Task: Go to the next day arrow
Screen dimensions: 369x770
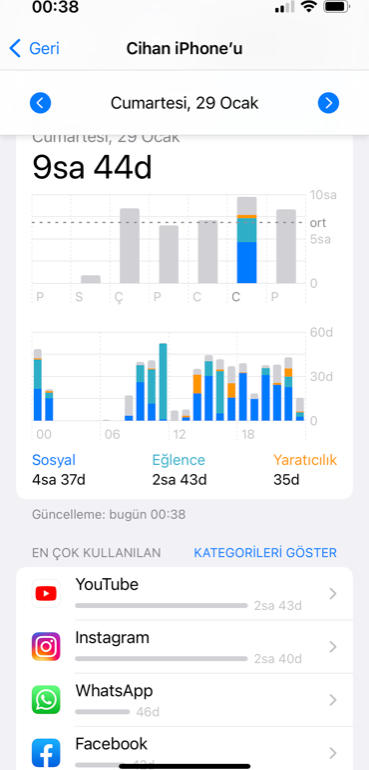Action: click(x=328, y=103)
